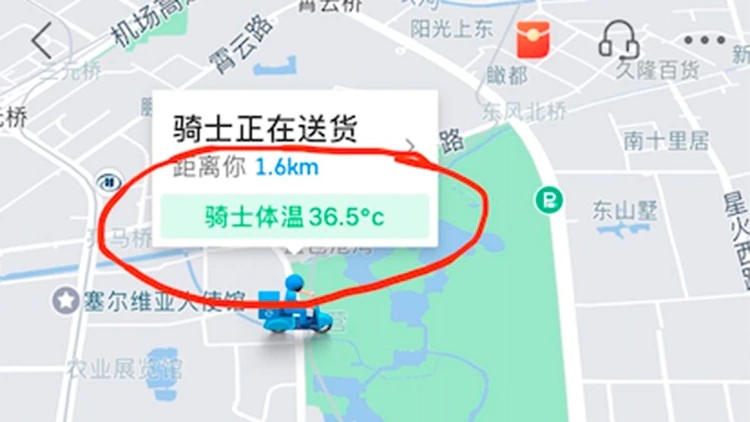Open the red envelope coupon
750x422 pixels.
pyautogui.click(x=536, y=40)
